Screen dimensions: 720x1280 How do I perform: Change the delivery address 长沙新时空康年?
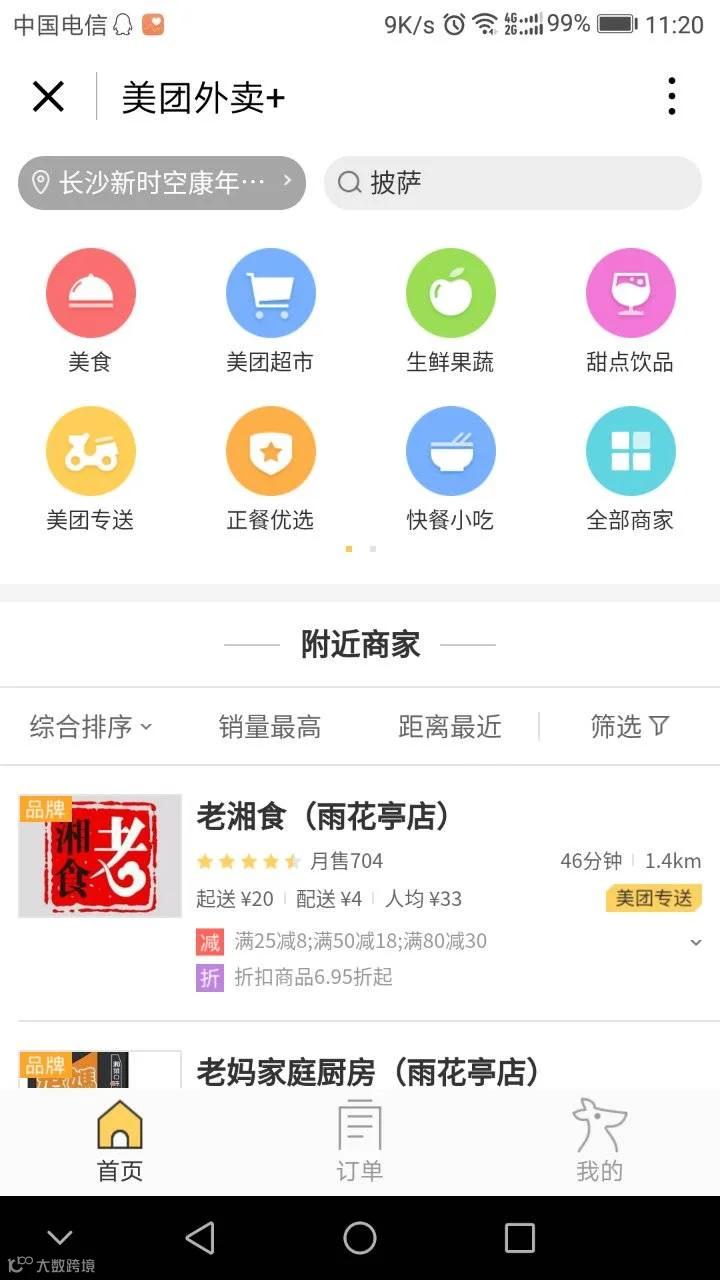[162, 183]
